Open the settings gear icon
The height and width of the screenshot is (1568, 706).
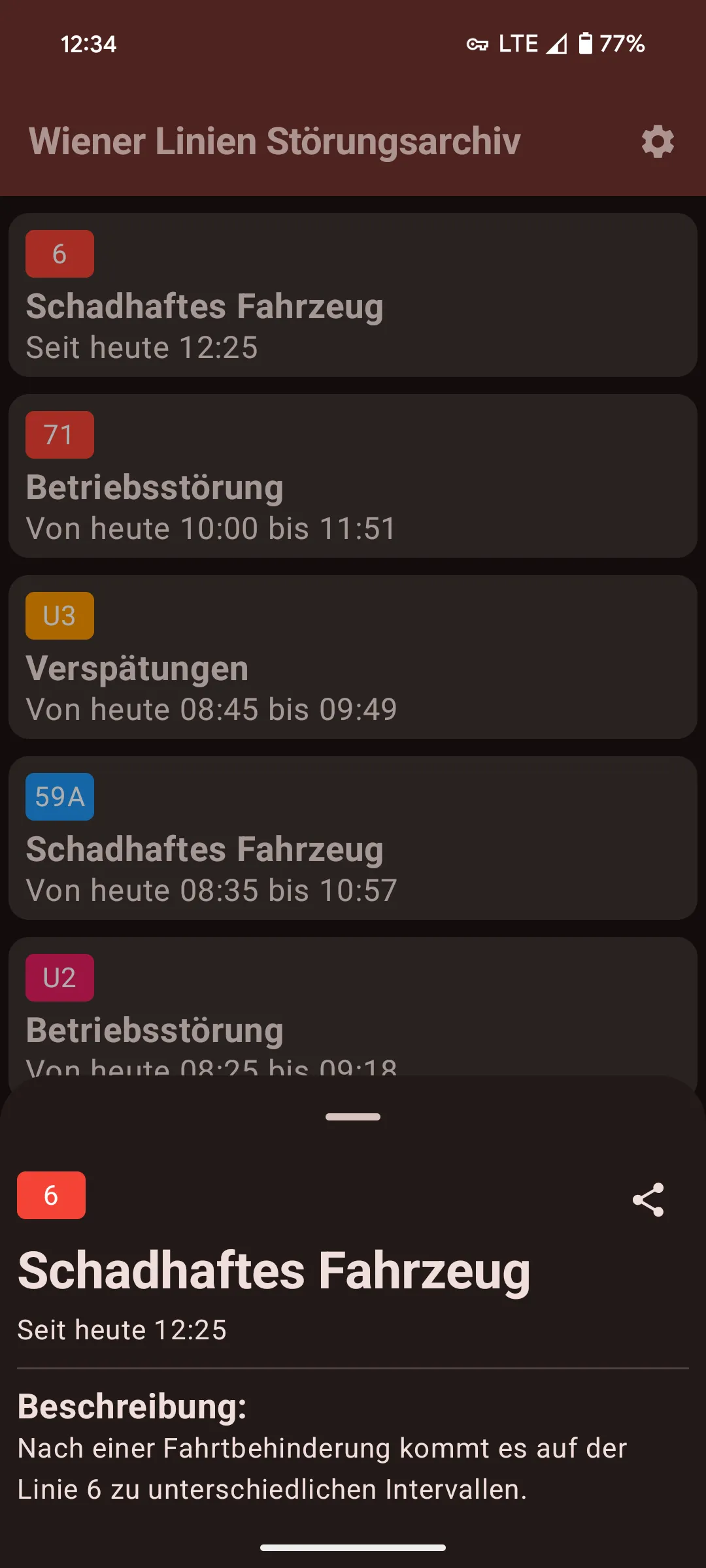pyautogui.click(x=657, y=141)
